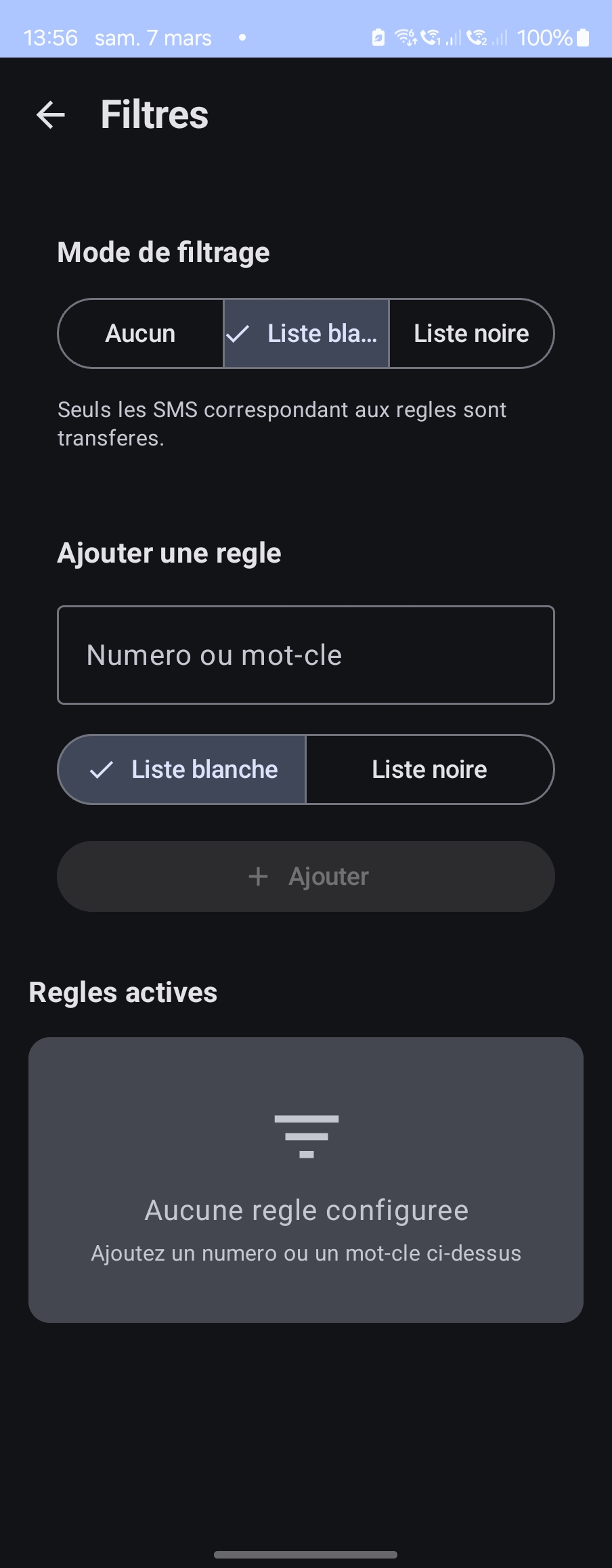Image resolution: width=612 pixels, height=1568 pixels.
Task: Tap the SIM 1 call icon in status bar
Action: (431, 38)
